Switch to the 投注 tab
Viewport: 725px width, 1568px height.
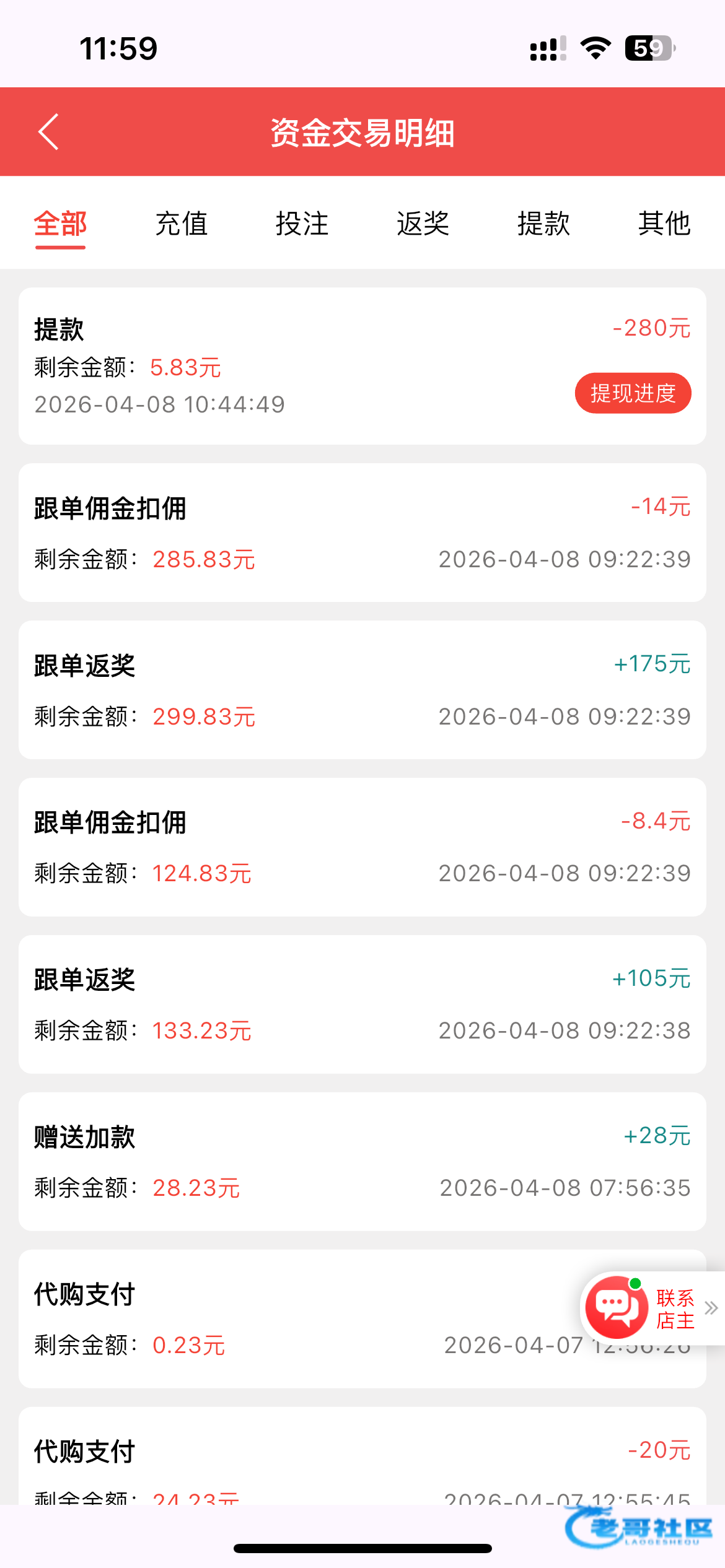tap(302, 224)
